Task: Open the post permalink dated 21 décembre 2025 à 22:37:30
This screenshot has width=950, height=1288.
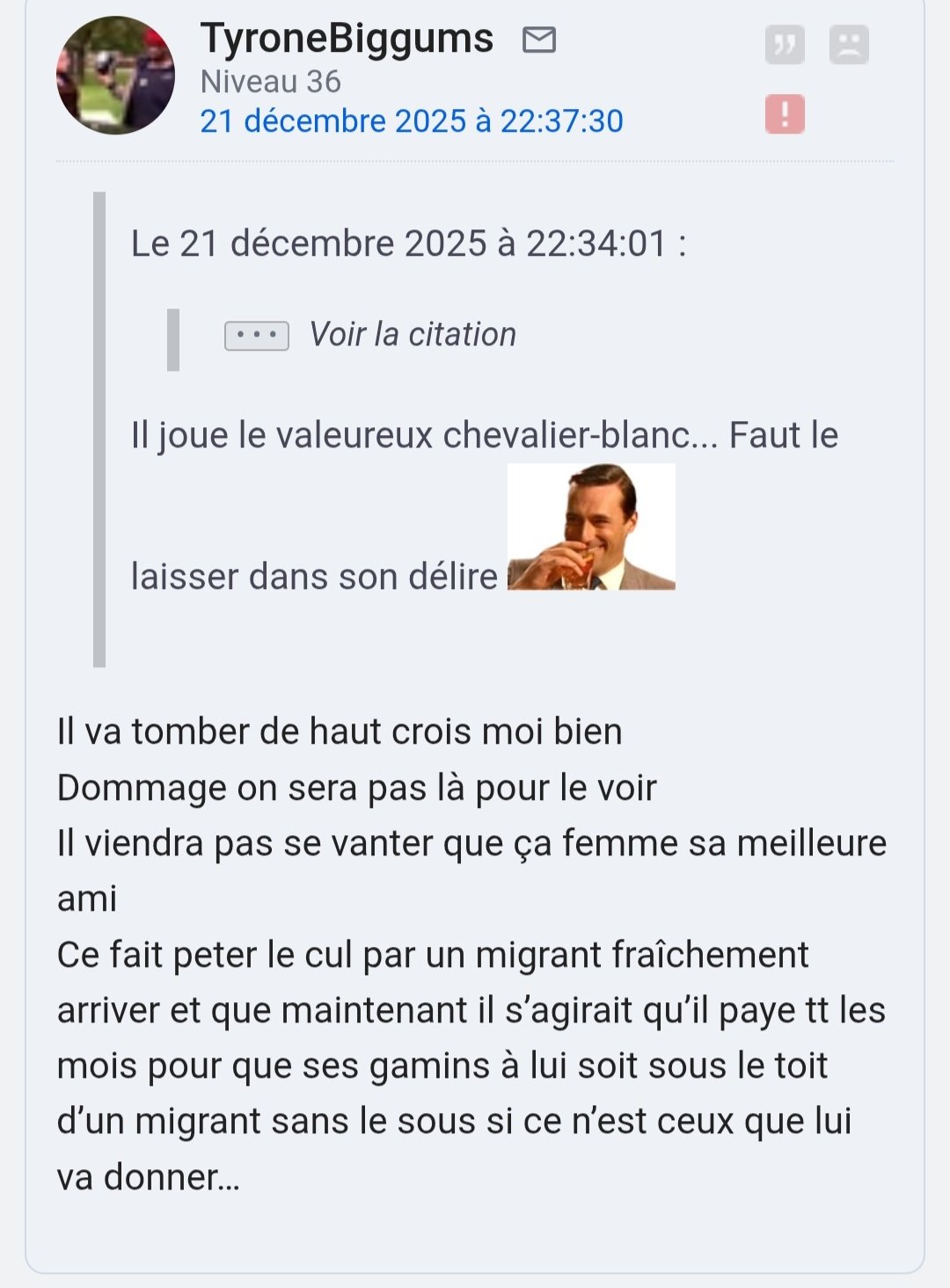Action: [x=411, y=121]
